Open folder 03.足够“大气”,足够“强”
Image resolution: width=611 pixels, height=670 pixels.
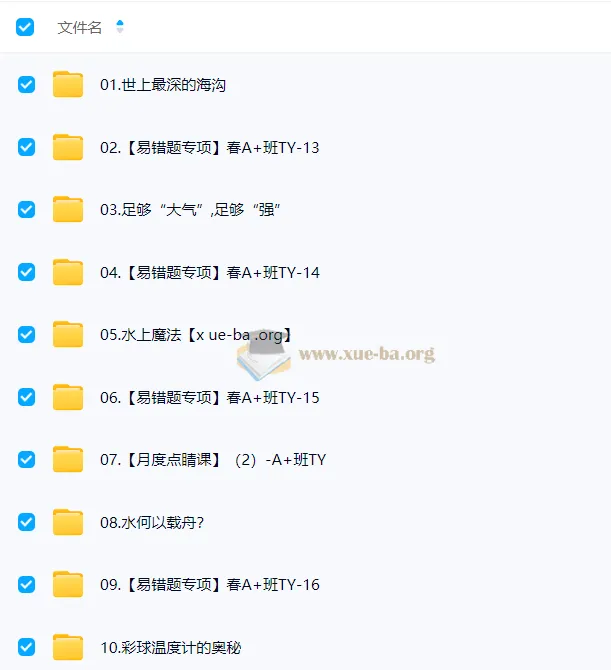[190, 210]
